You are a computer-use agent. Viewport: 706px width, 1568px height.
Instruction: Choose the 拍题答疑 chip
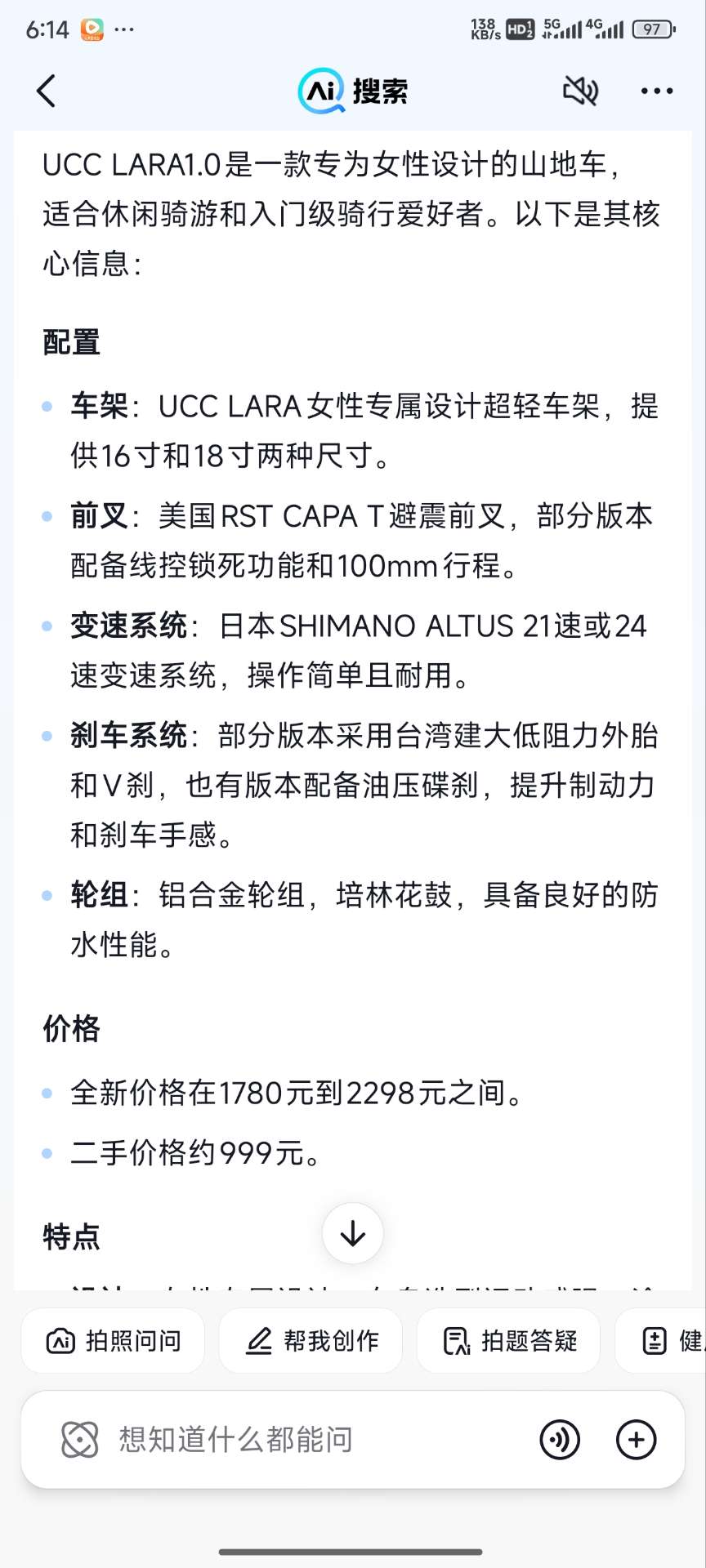coord(508,1341)
